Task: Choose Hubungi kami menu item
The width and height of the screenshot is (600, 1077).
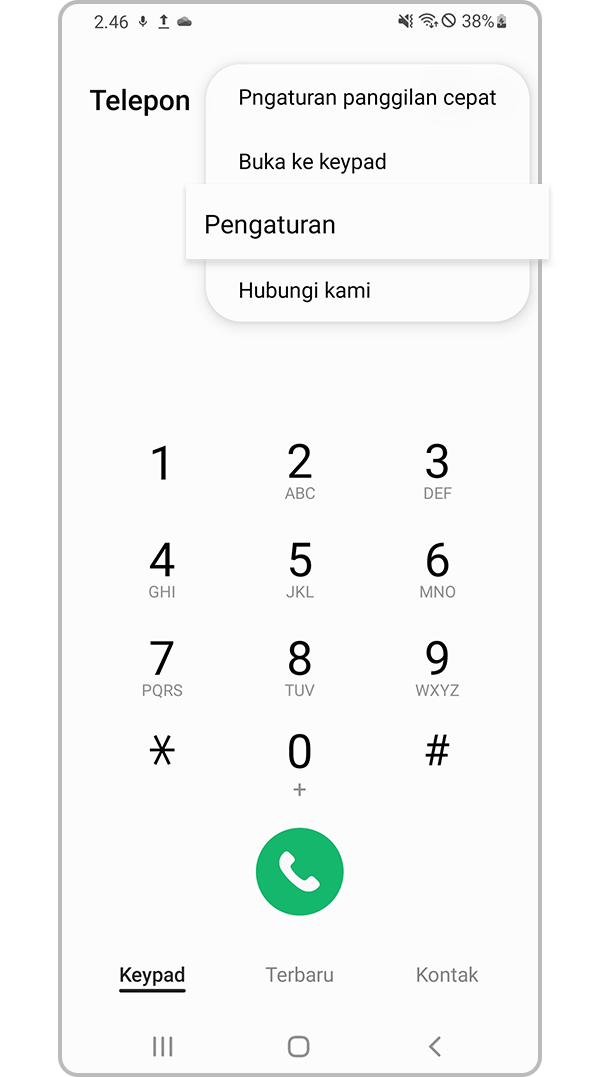Action: point(367,290)
